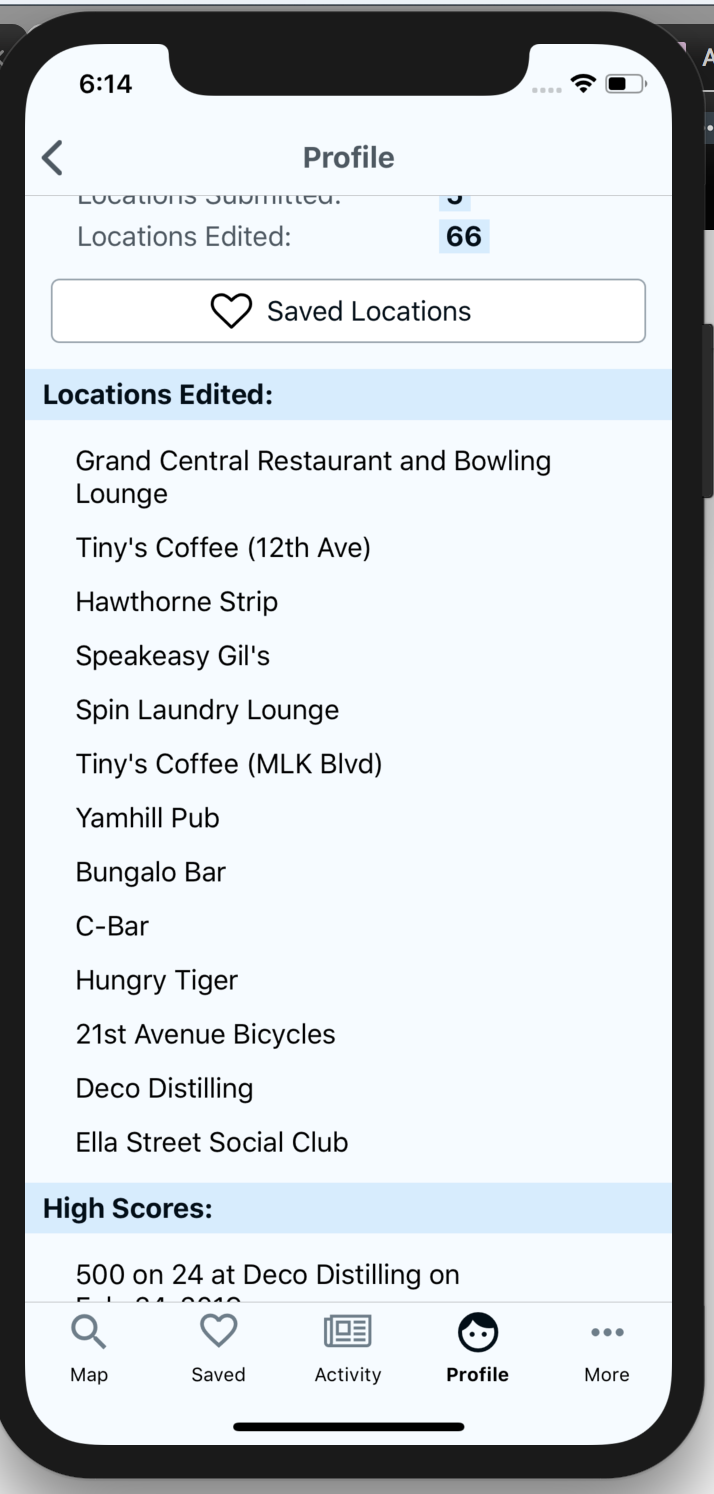Open the Saved Locations button
This screenshot has width=714, height=1494.
tap(348, 311)
